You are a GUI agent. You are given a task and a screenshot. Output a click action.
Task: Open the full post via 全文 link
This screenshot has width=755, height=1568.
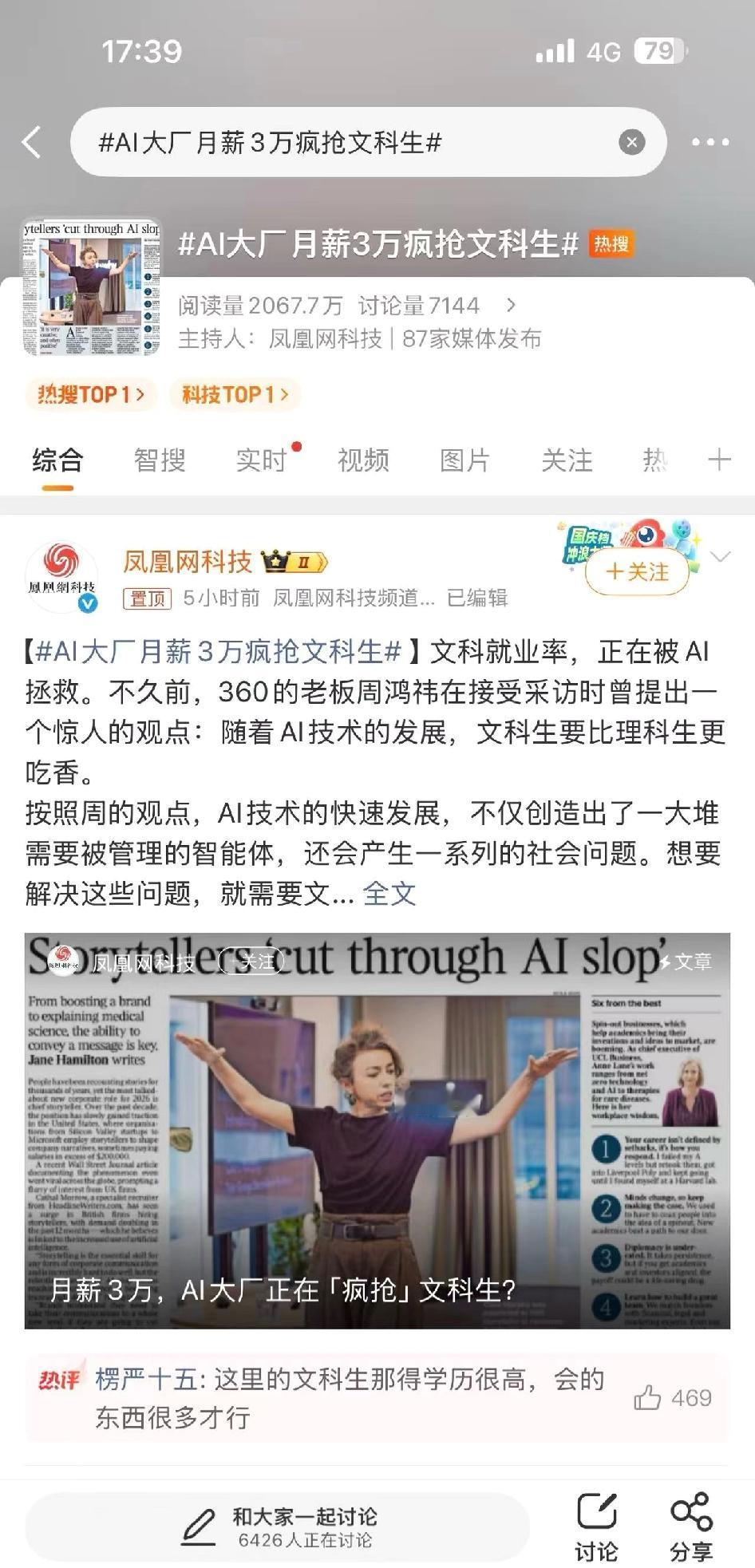[389, 895]
